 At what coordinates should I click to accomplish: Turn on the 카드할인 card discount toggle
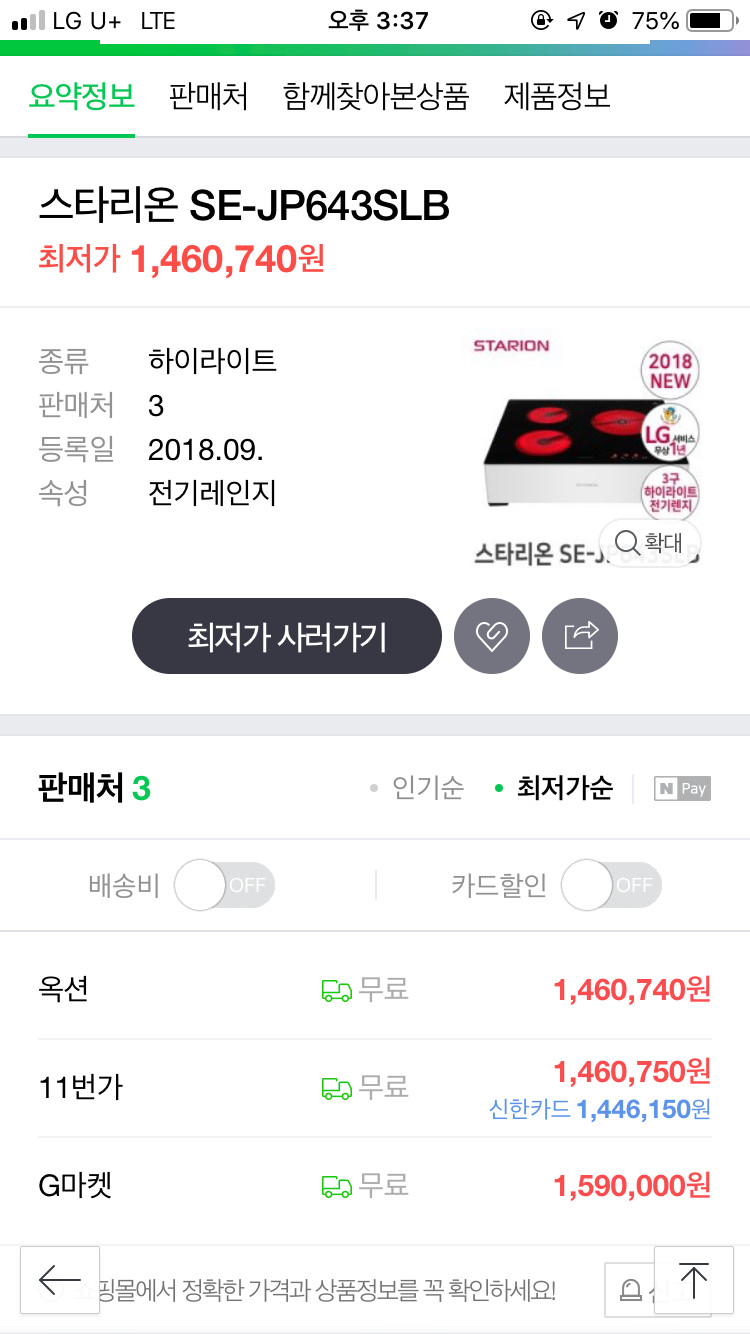[611, 885]
